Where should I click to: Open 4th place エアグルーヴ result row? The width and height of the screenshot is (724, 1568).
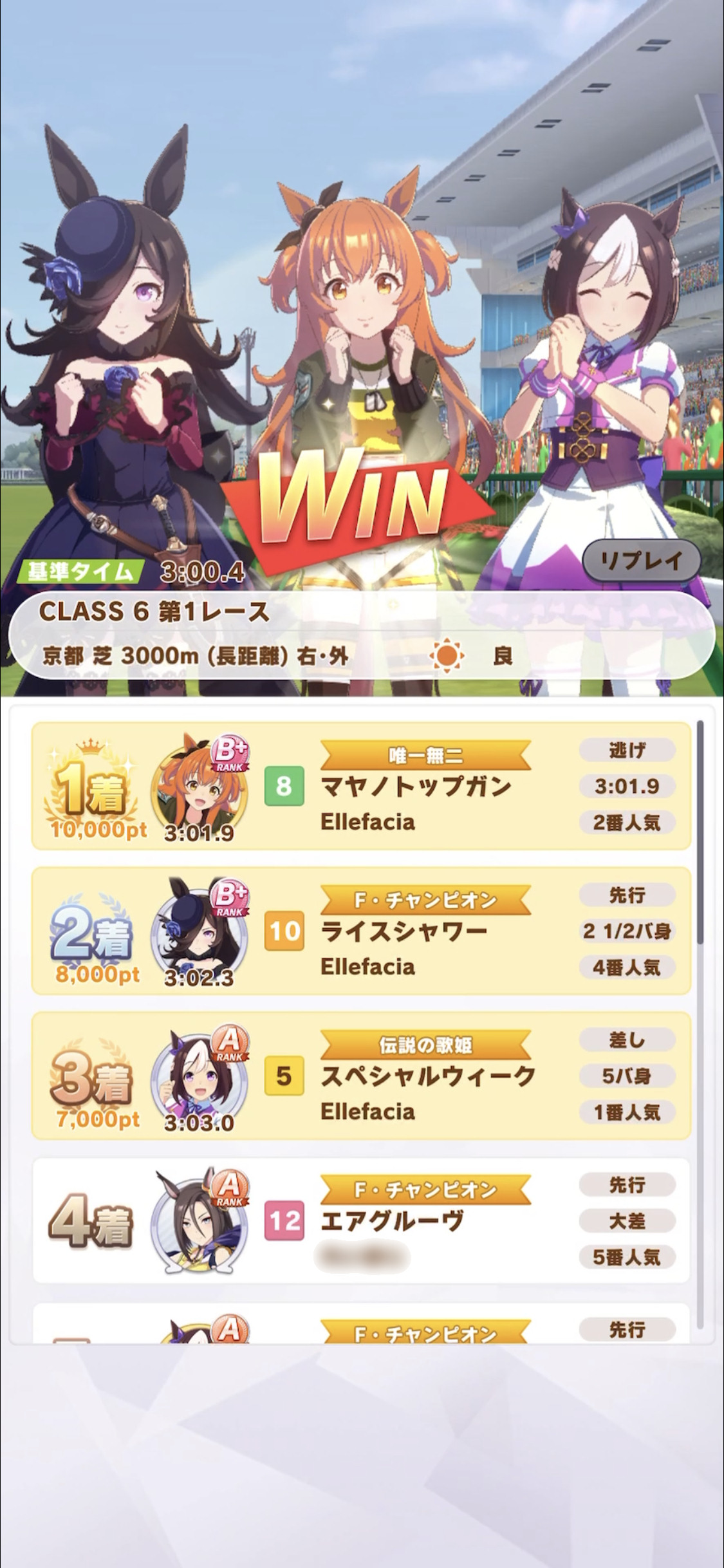click(x=361, y=1220)
